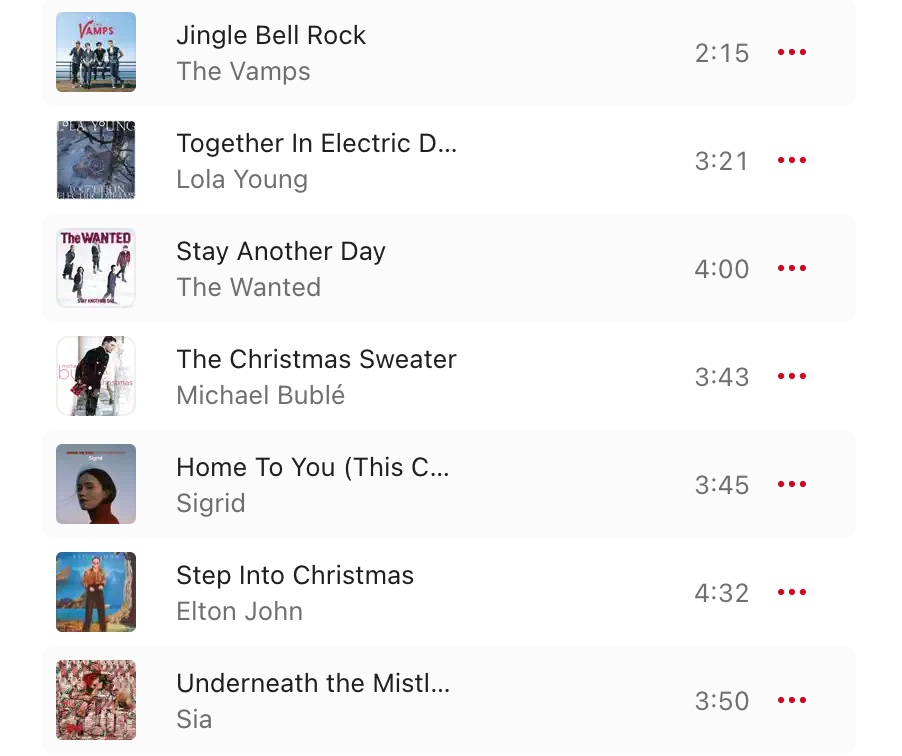Open more options for Jingle Bell Rock

click(791, 52)
